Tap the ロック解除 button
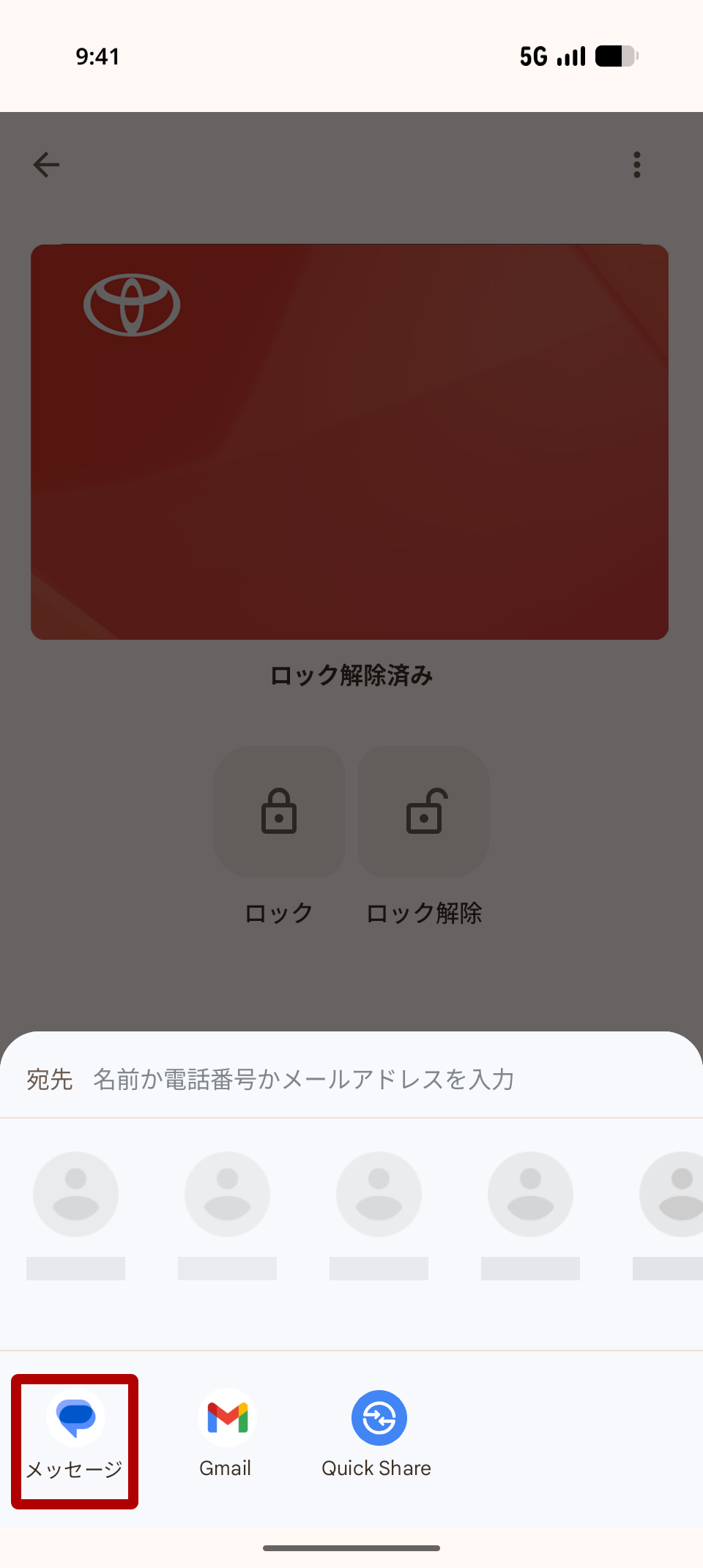This screenshot has height=1568, width=703. [424, 811]
